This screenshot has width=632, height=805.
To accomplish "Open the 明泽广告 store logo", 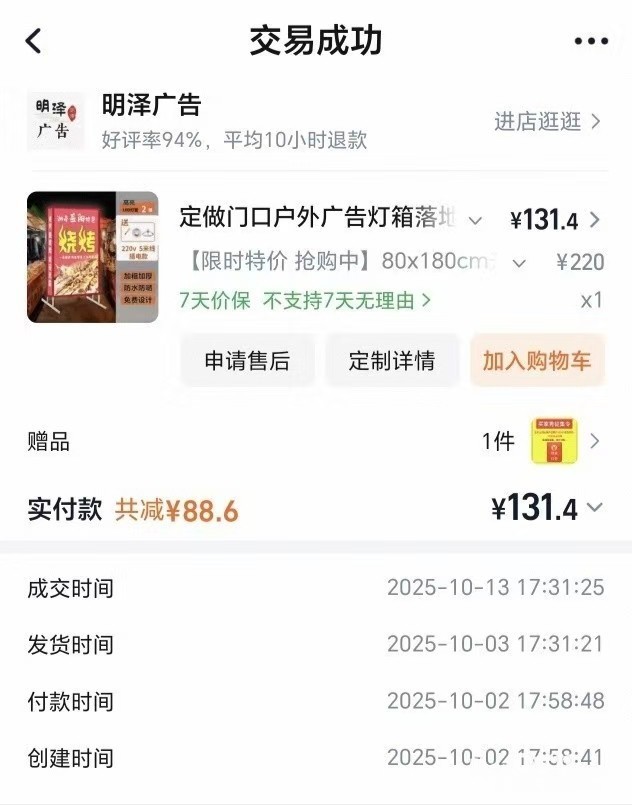I will 55,120.
